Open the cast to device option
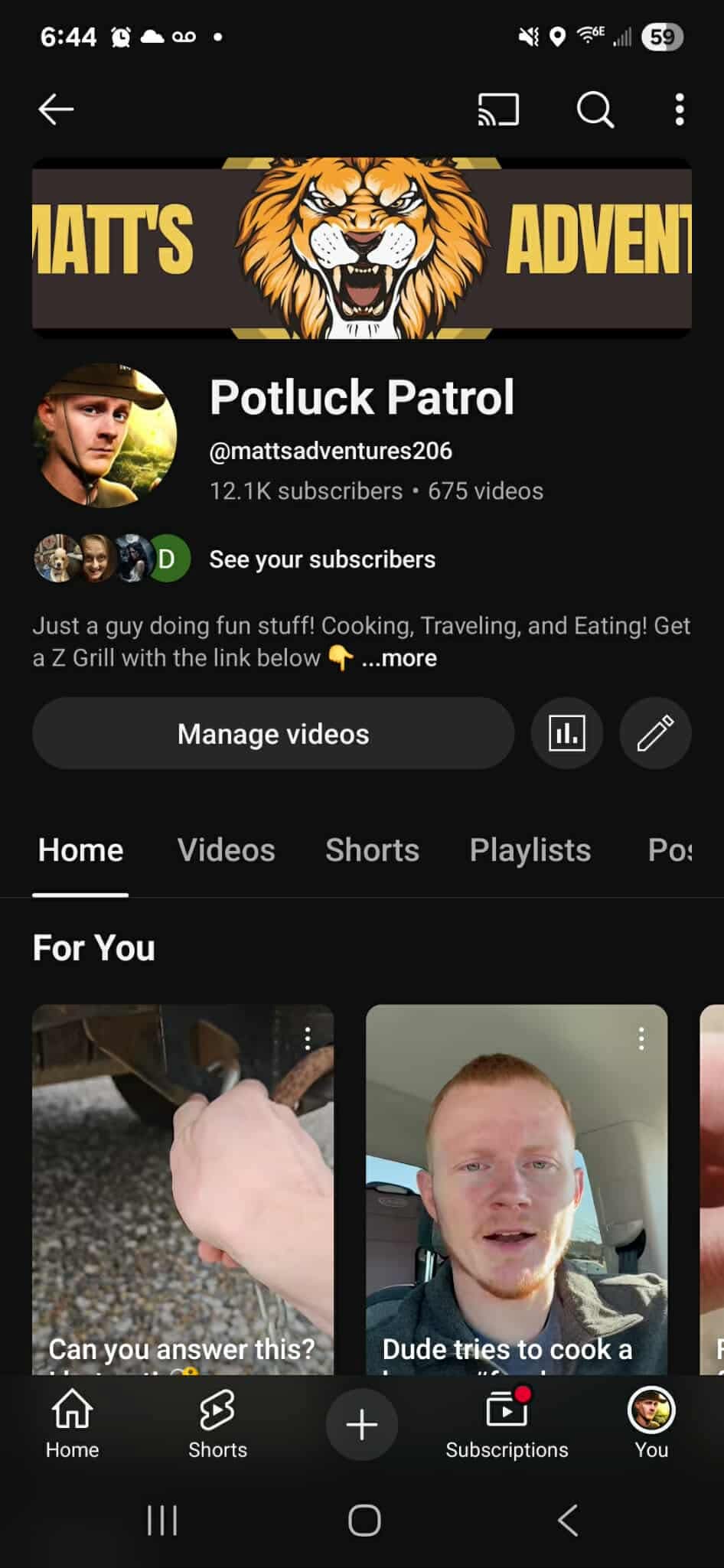Viewport: 724px width, 1568px height. coord(498,109)
